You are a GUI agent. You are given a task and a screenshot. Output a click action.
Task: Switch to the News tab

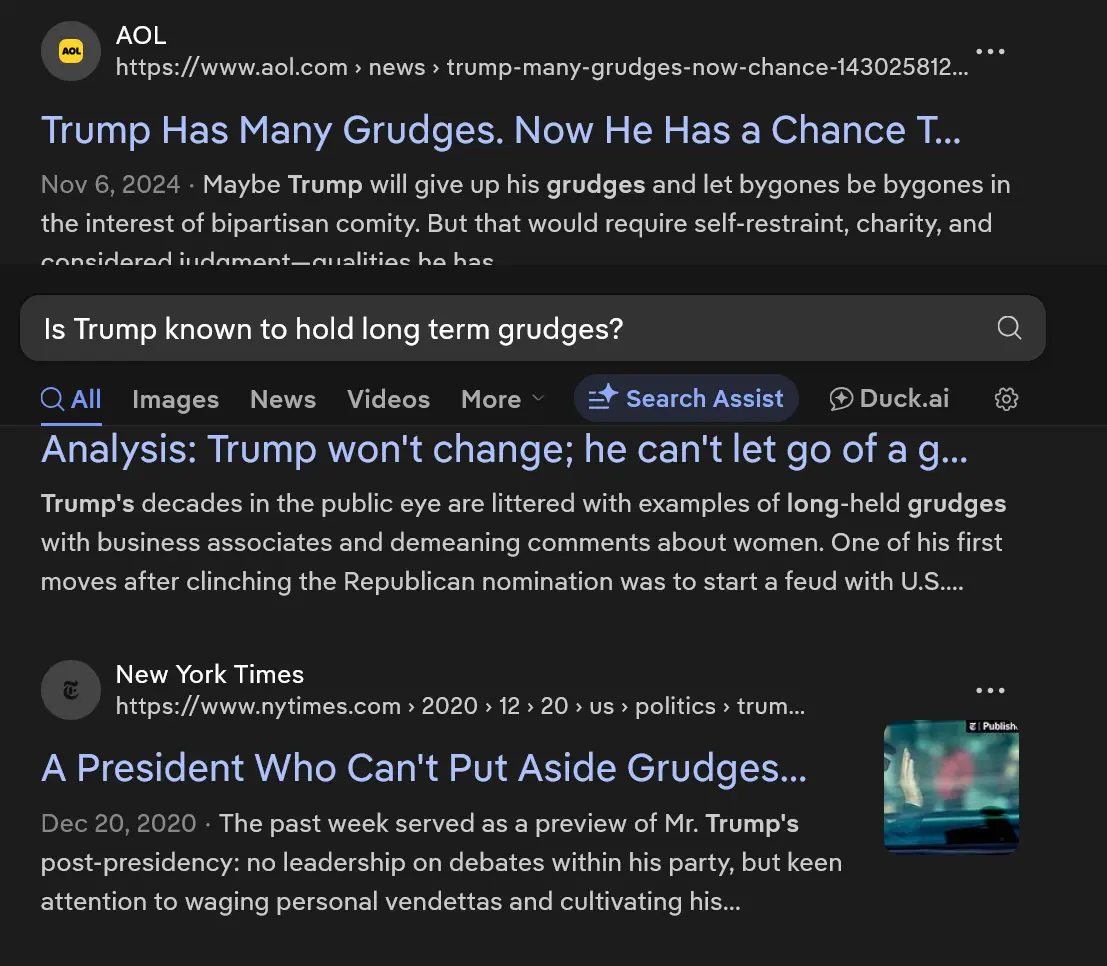283,399
